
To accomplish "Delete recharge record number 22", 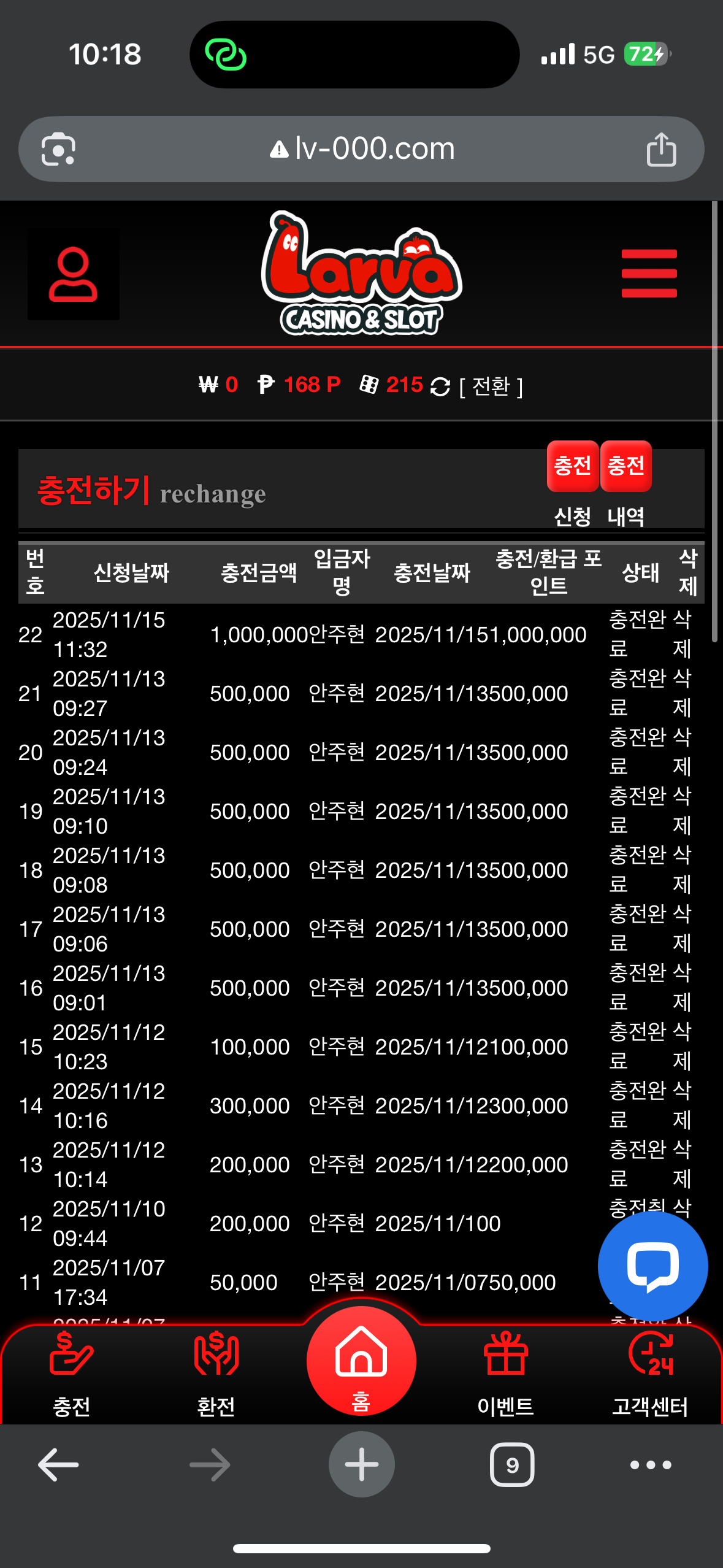I will tap(682, 634).
